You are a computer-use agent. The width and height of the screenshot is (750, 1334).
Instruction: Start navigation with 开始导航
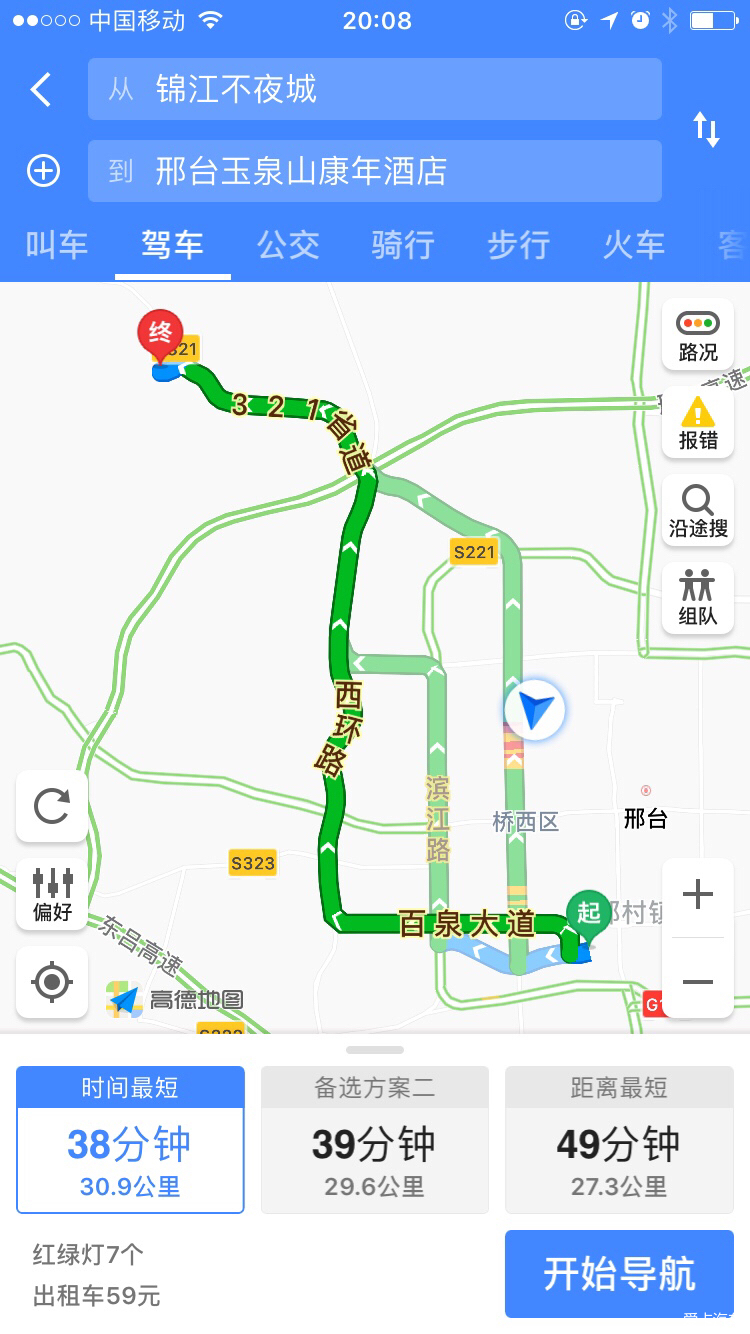pyautogui.click(x=619, y=1274)
